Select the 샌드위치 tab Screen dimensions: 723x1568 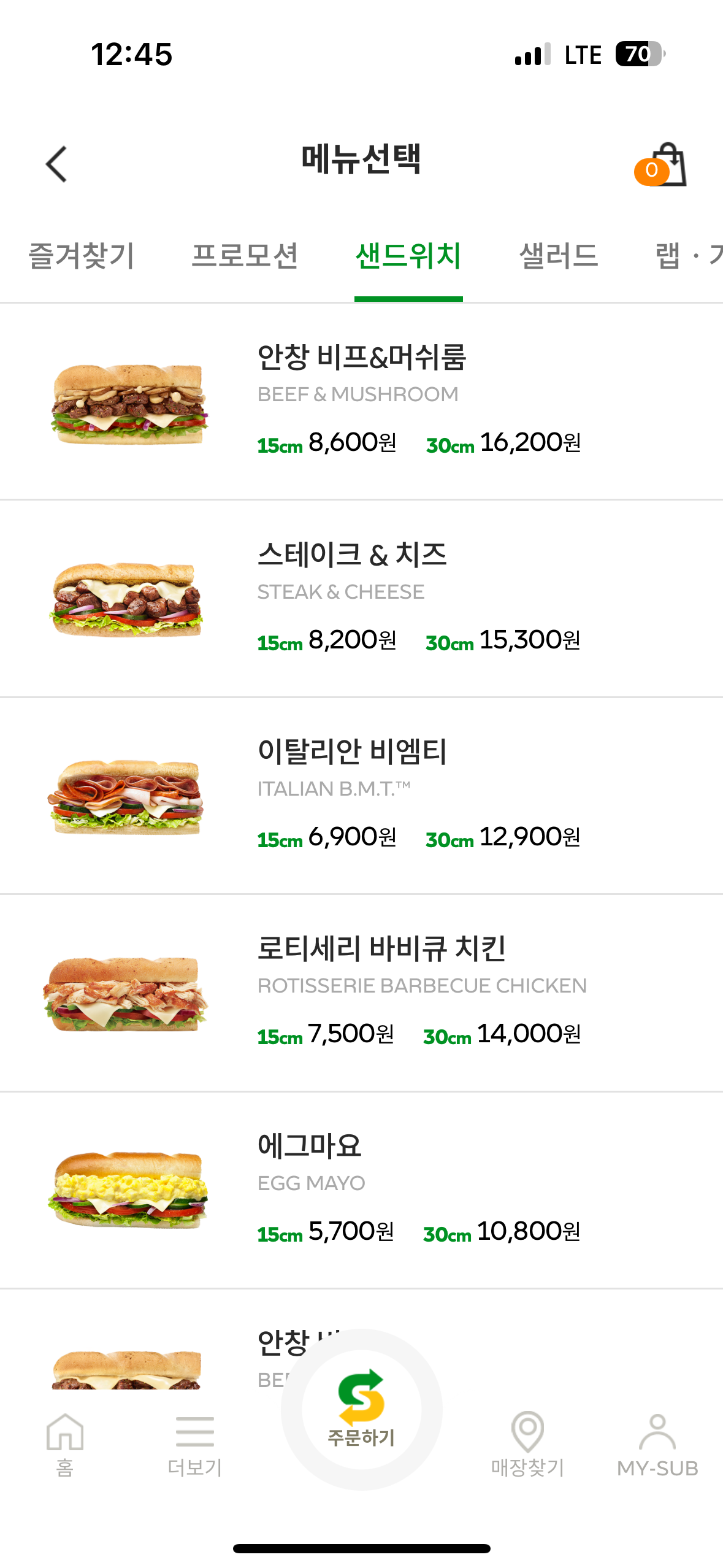point(408,256)
